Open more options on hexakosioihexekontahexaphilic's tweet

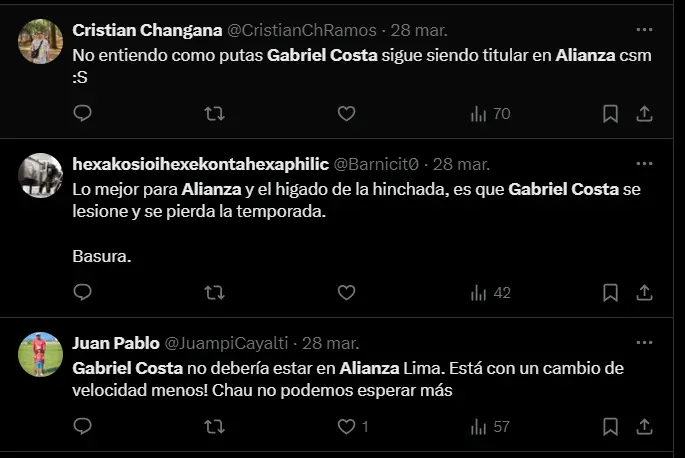point(645,163)
